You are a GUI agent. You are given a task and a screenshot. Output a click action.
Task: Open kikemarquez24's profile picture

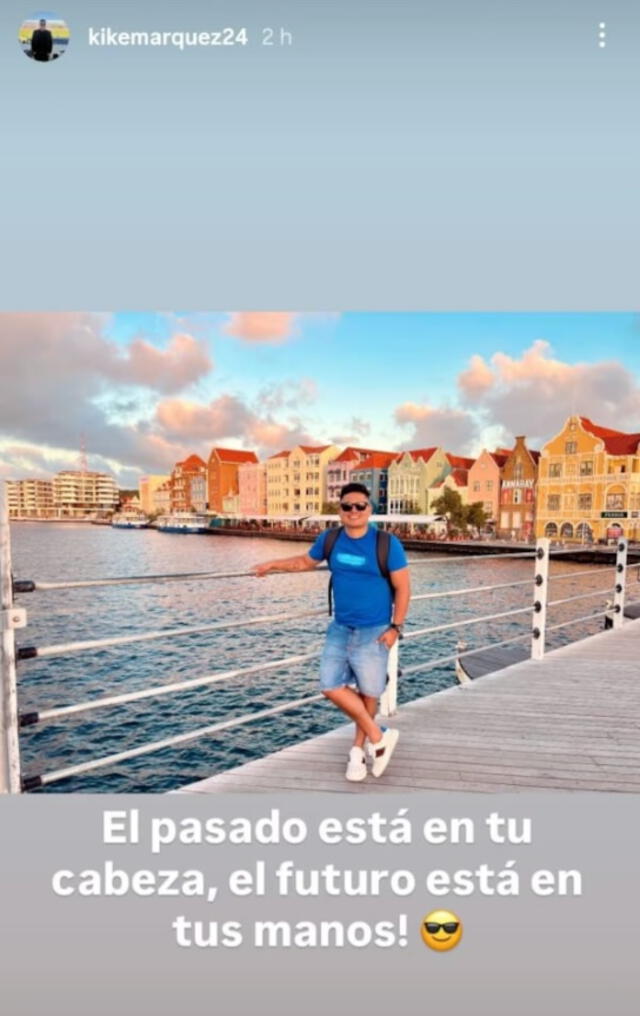tap(43, 37)
